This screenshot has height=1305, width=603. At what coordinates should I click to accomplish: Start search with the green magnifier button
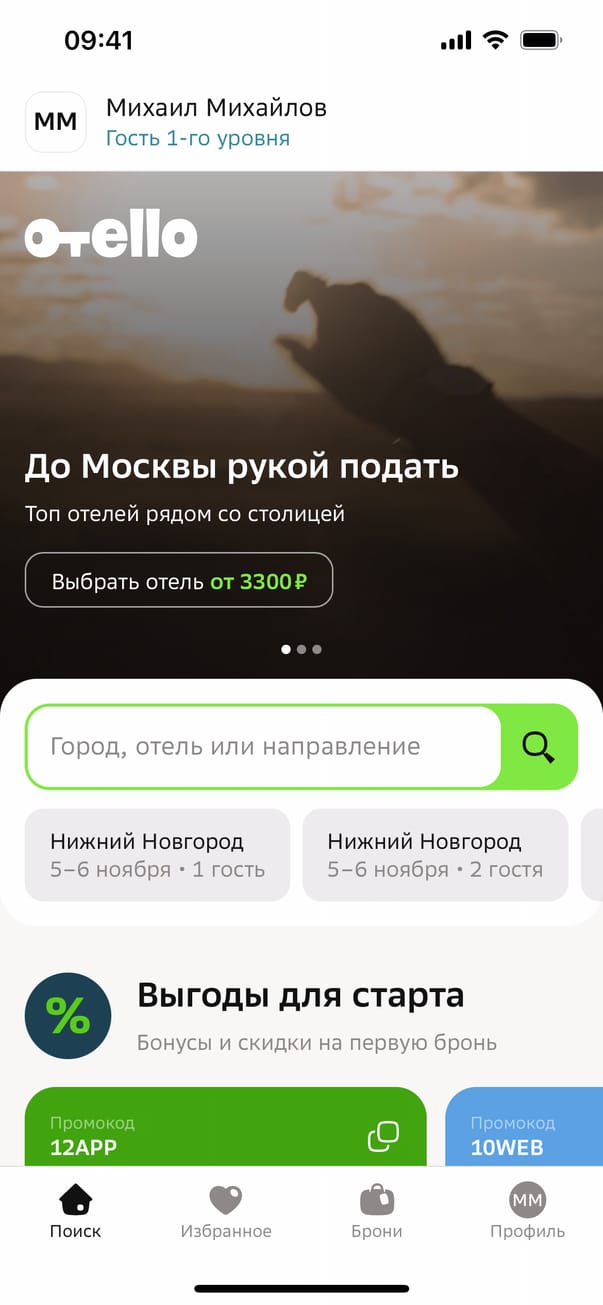[x=539, y=747]
